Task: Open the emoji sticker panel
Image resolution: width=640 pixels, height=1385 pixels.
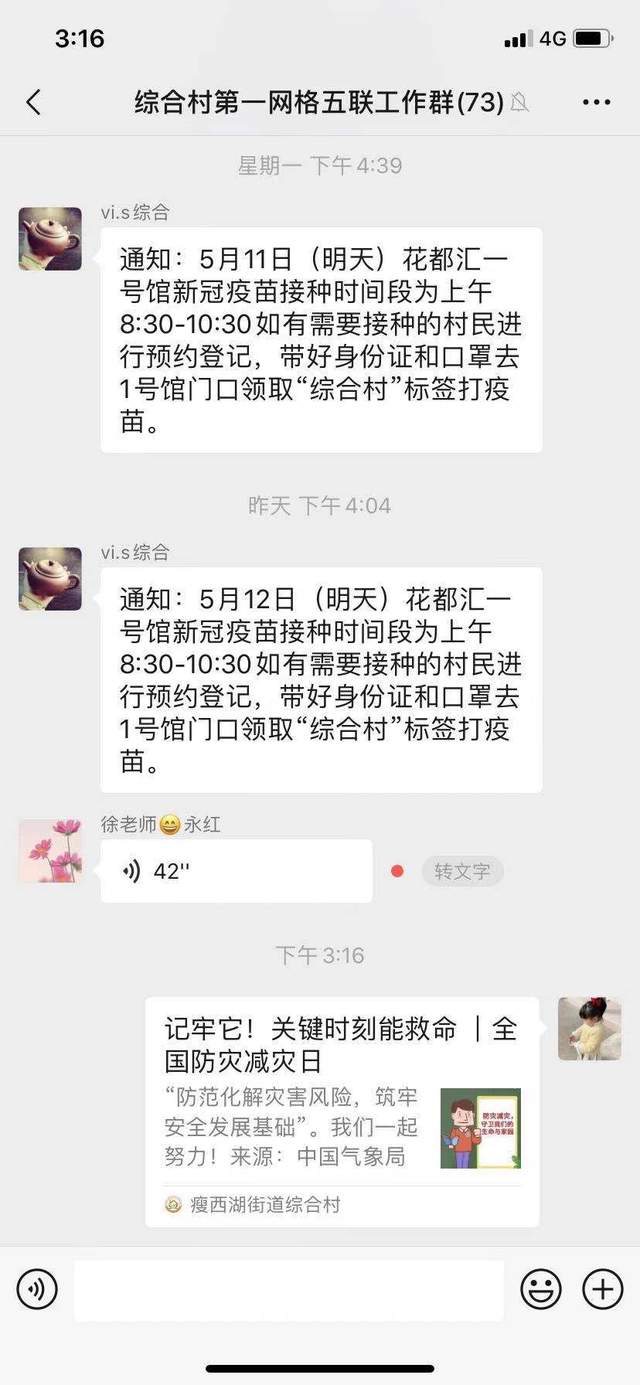Action: tap(541, 1290)
